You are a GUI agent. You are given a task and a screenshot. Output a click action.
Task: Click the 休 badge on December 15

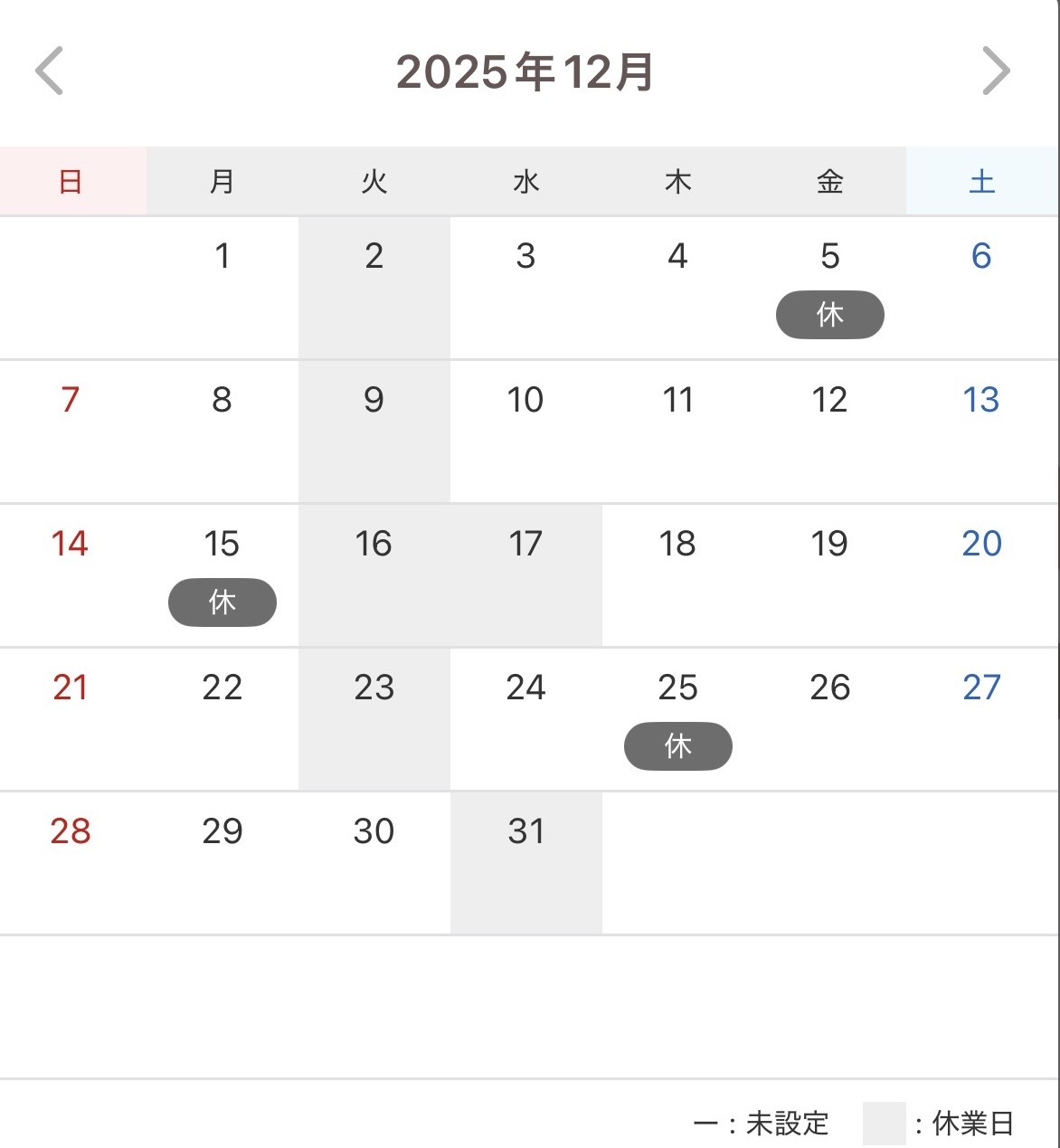[222, 602]
